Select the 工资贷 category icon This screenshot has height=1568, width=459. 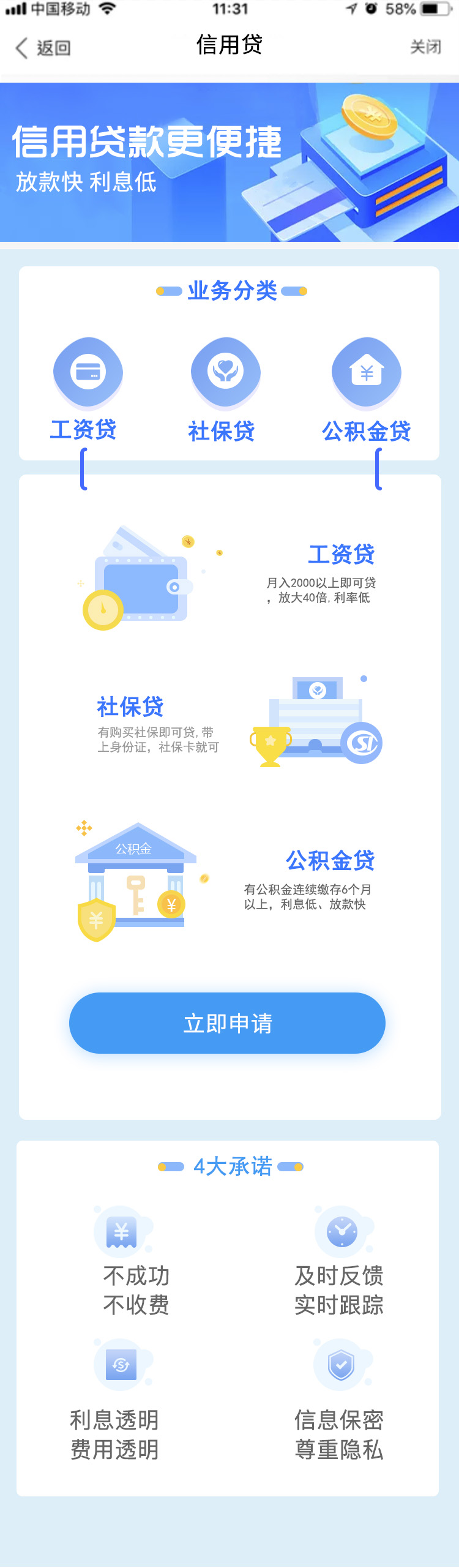tap(88, 372)
